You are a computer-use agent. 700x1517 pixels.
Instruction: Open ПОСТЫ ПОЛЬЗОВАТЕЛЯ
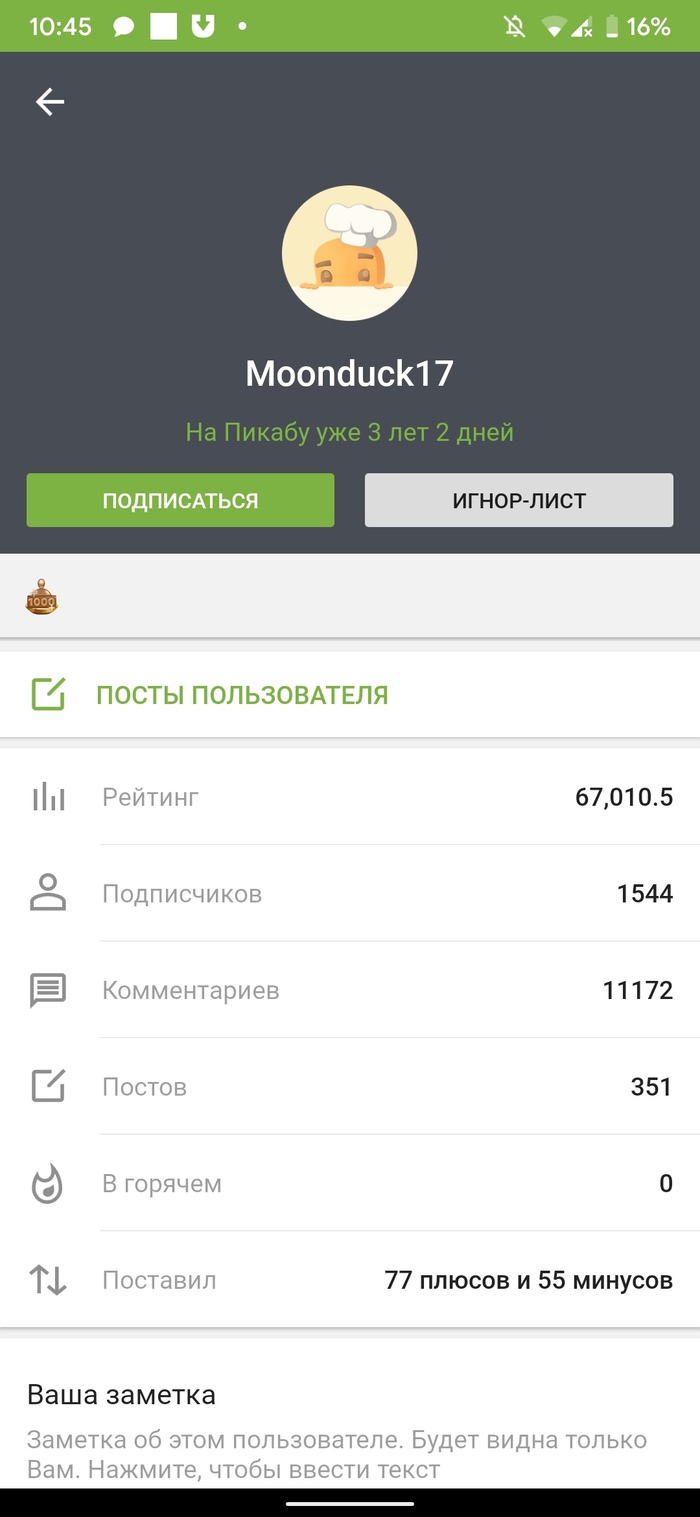pos(350,695)
